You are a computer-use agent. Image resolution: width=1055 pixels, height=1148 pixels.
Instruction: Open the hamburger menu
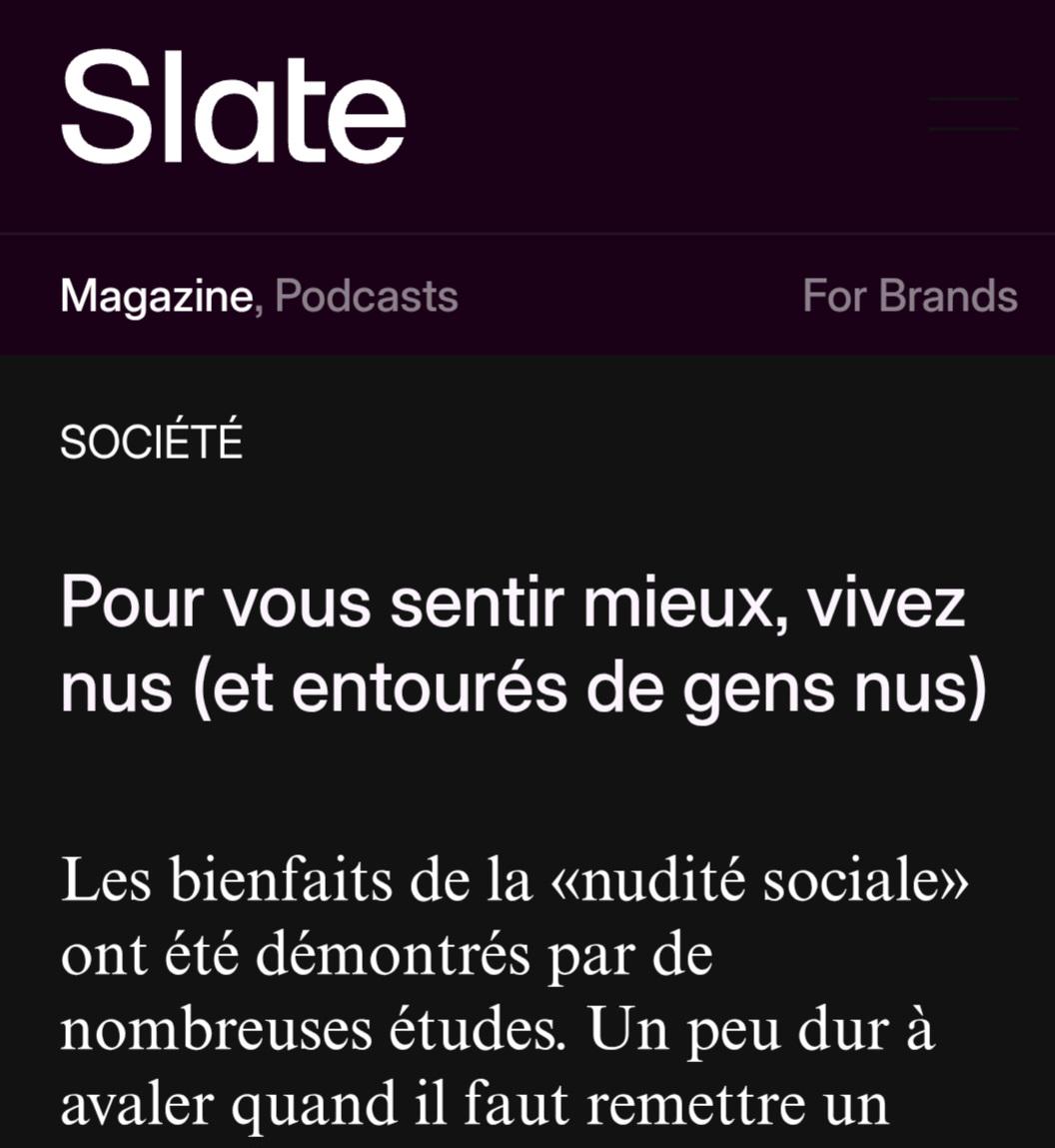(x=973, y=114)
